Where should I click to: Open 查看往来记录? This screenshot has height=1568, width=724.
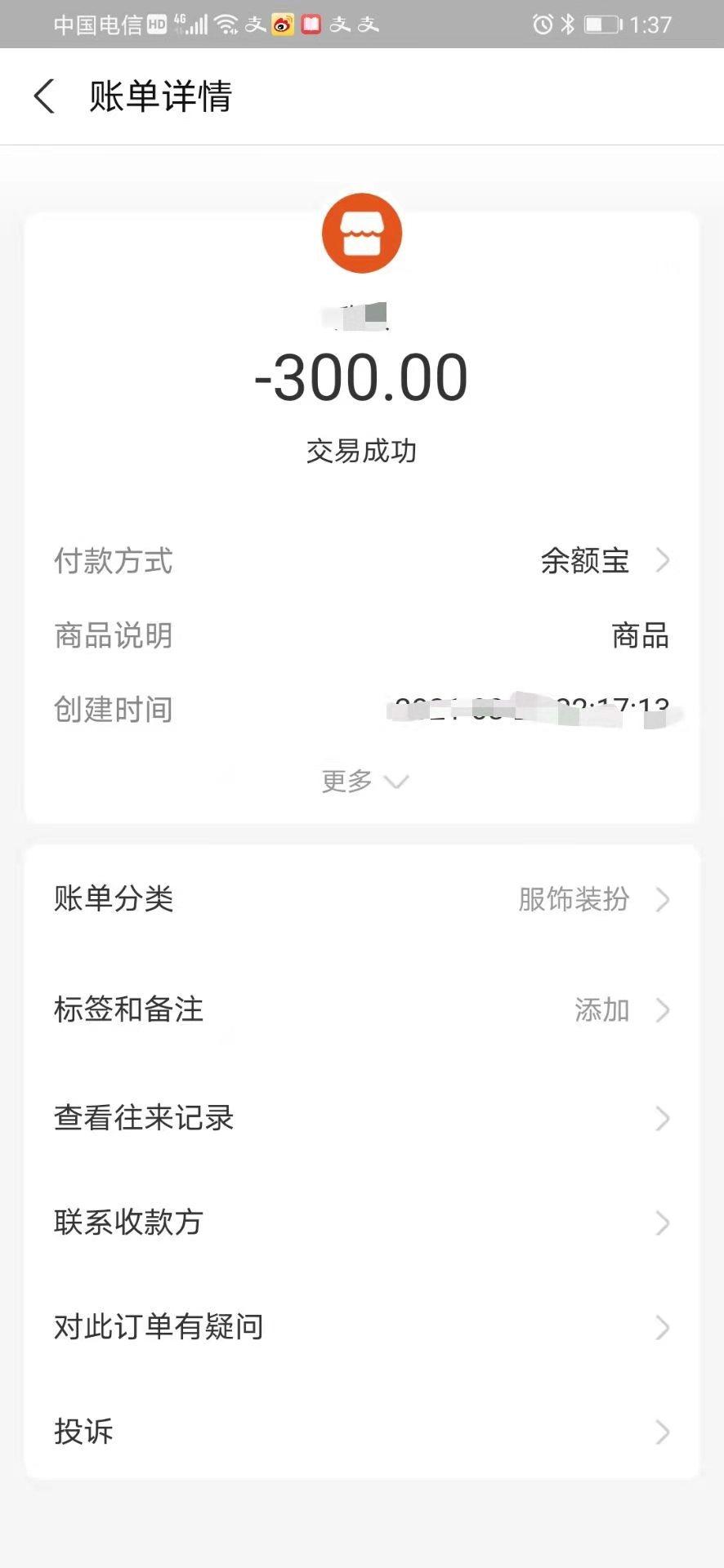[361, 1118]
